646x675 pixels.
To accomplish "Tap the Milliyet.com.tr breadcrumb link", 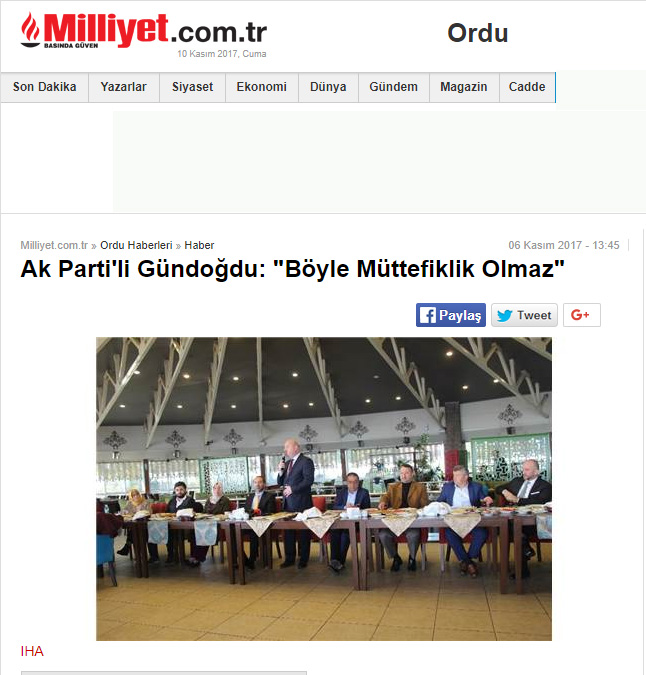I will point(54,245).
